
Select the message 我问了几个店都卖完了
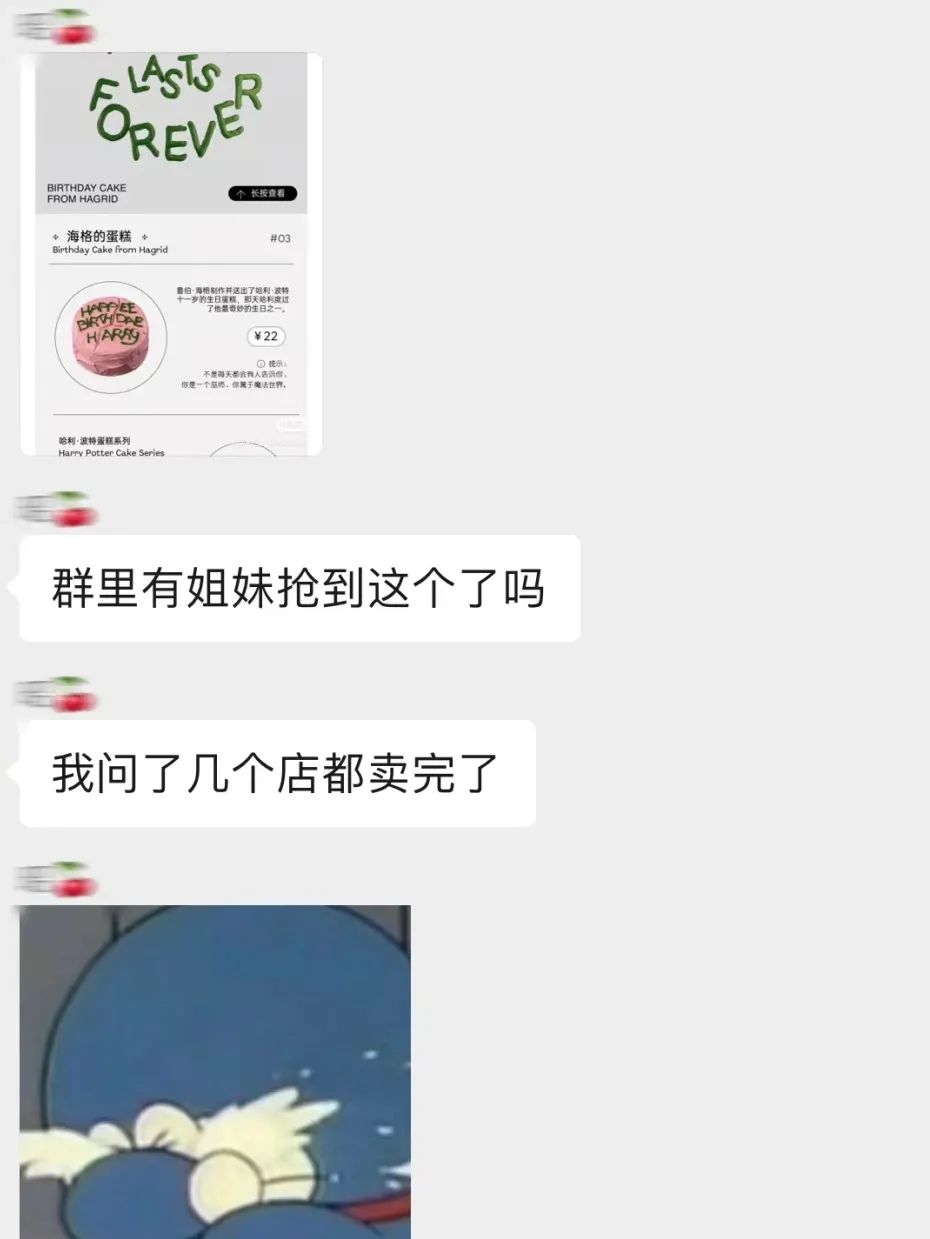276,772
